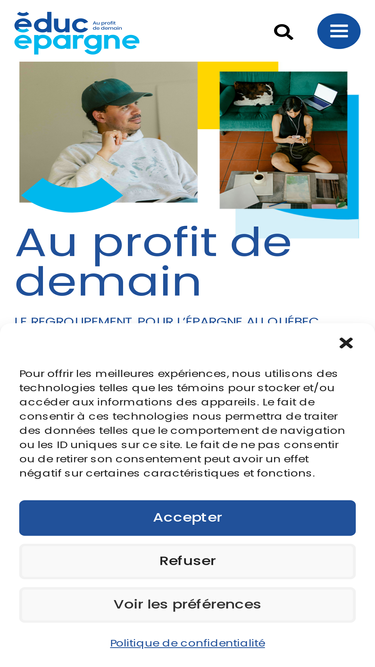Dismiss the cookie consent banner

pos(346,343)
